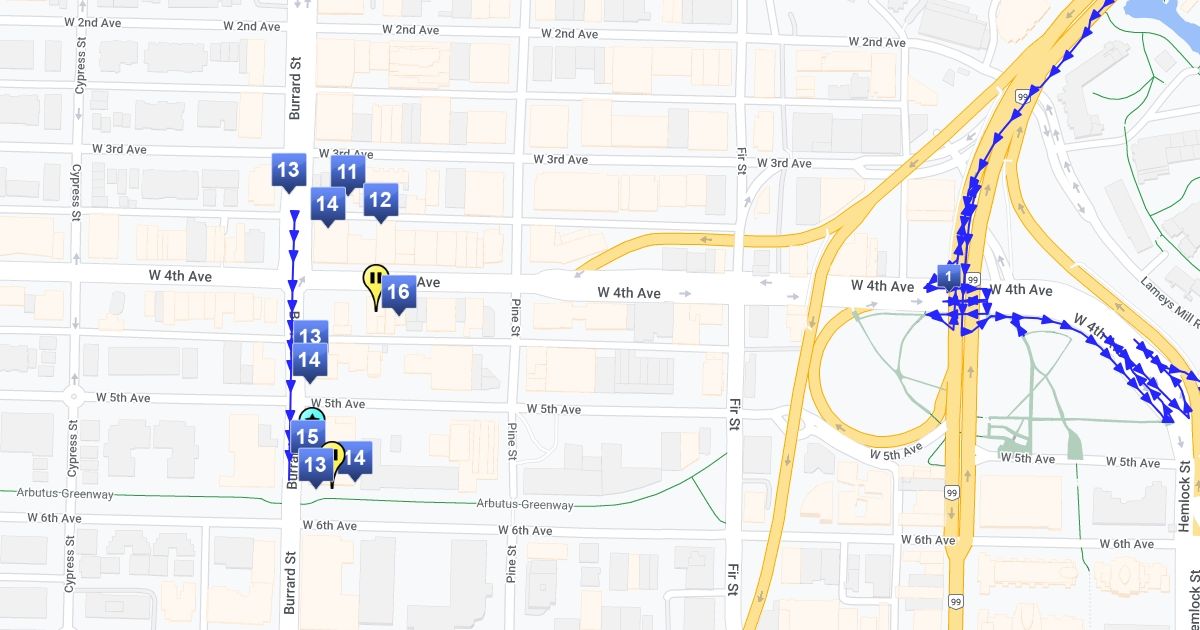The height and width of the screenshot is (630, 1200).
Task: Select marker 1 near Highway 99
Action: click(x=949, y=275)
